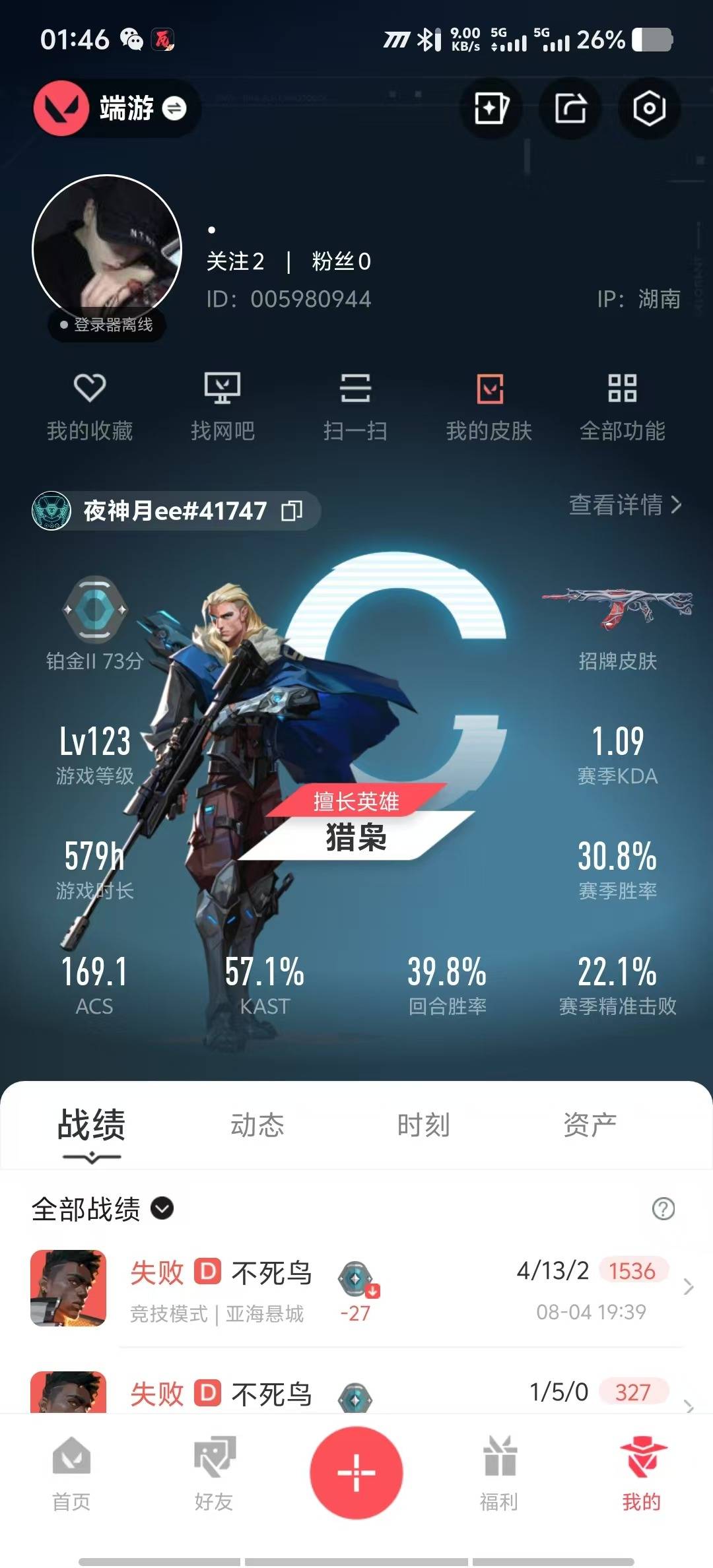Tap 扫一扫 to scan a code
Screen dimensions: 713x1568
point(355,407)
